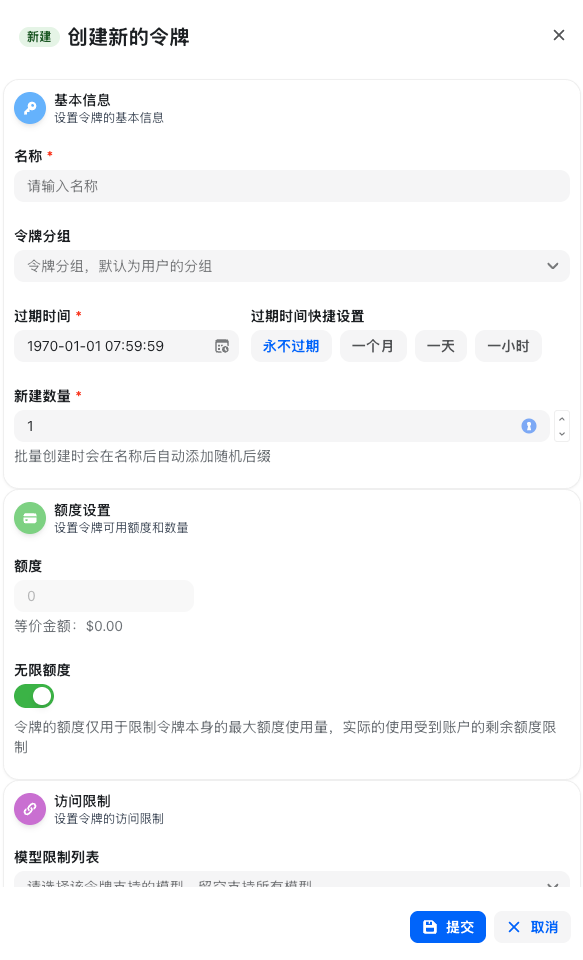Select 永不过期 quick setting
Viewport: 583px width, 960px height.
291,346
